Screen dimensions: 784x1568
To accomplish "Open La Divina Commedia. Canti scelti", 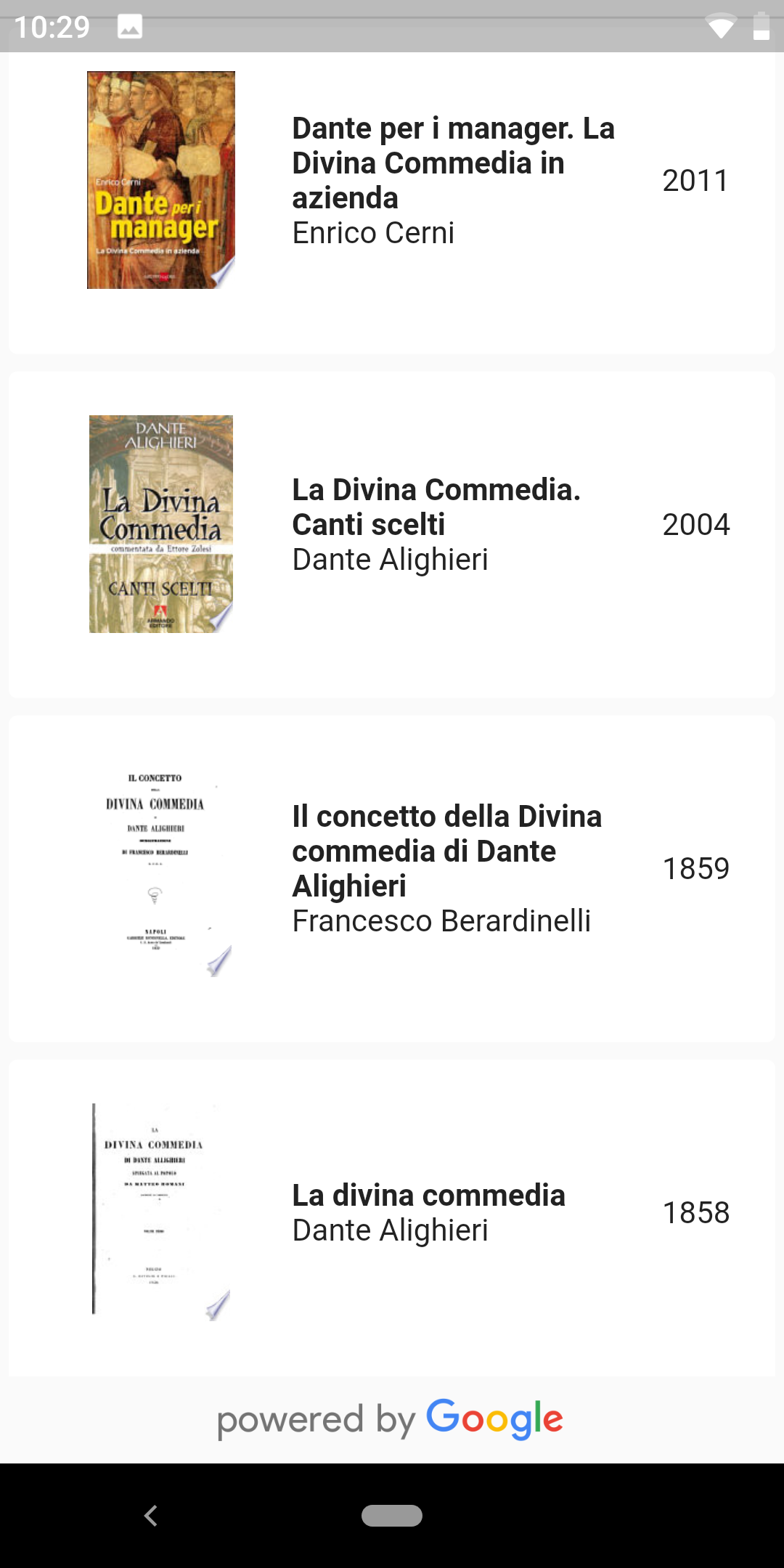I will point(392,535).
